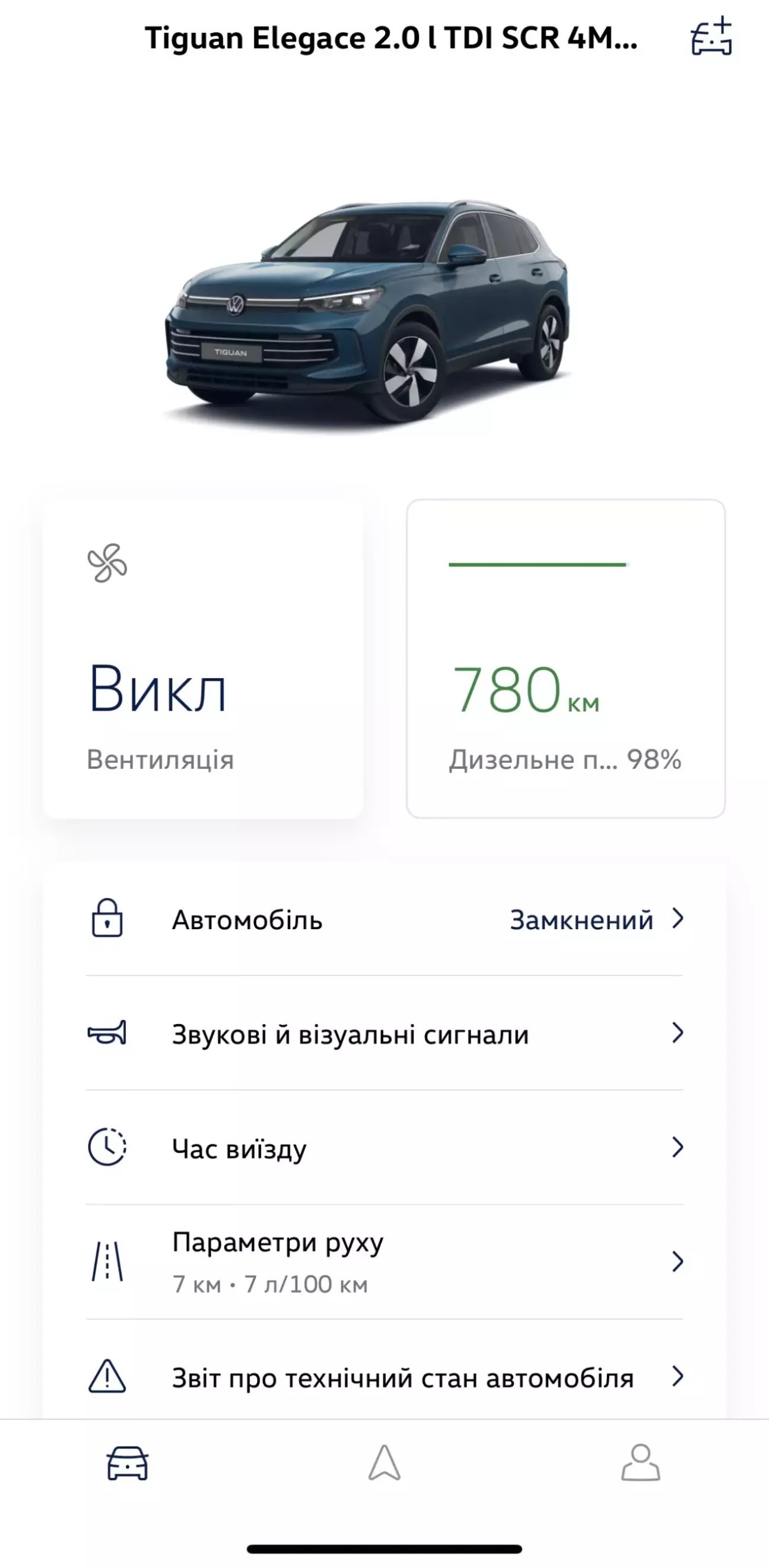Open the Автомобіль Замкнений lock status row
Screen dimensions: 769x1568
[384, 919]
